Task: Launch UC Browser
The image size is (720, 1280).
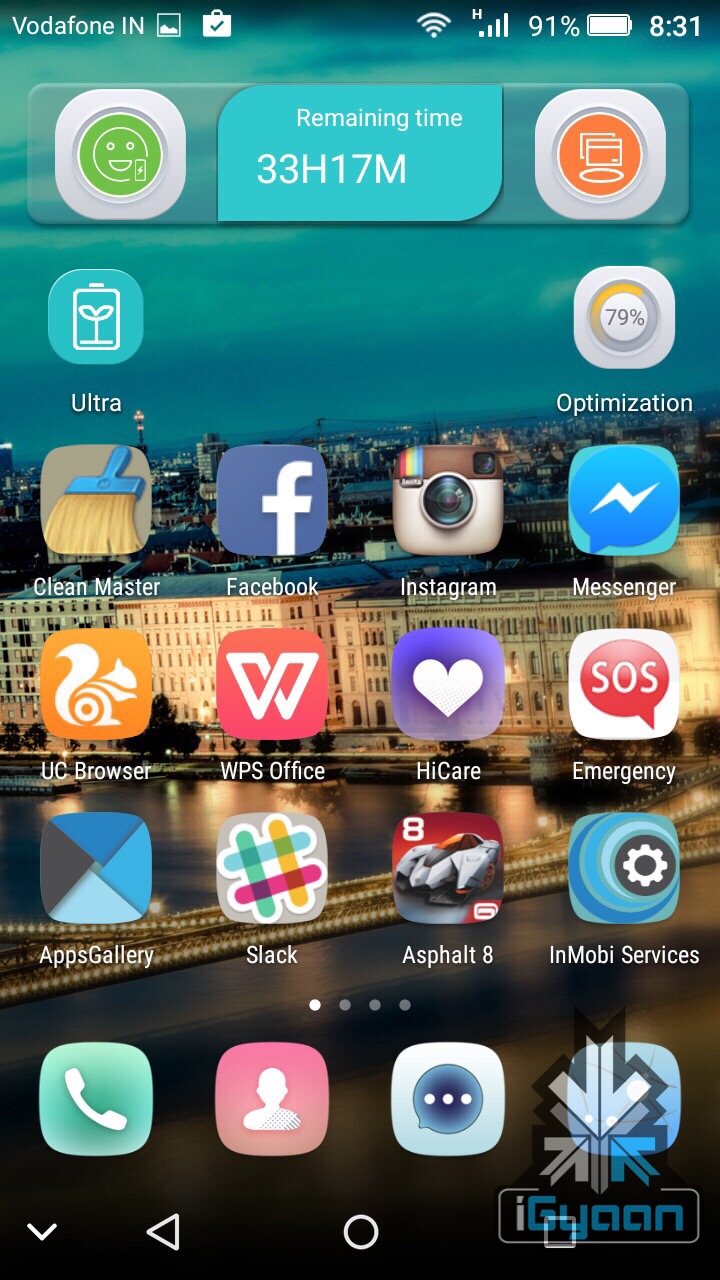Action: point(96,684)
